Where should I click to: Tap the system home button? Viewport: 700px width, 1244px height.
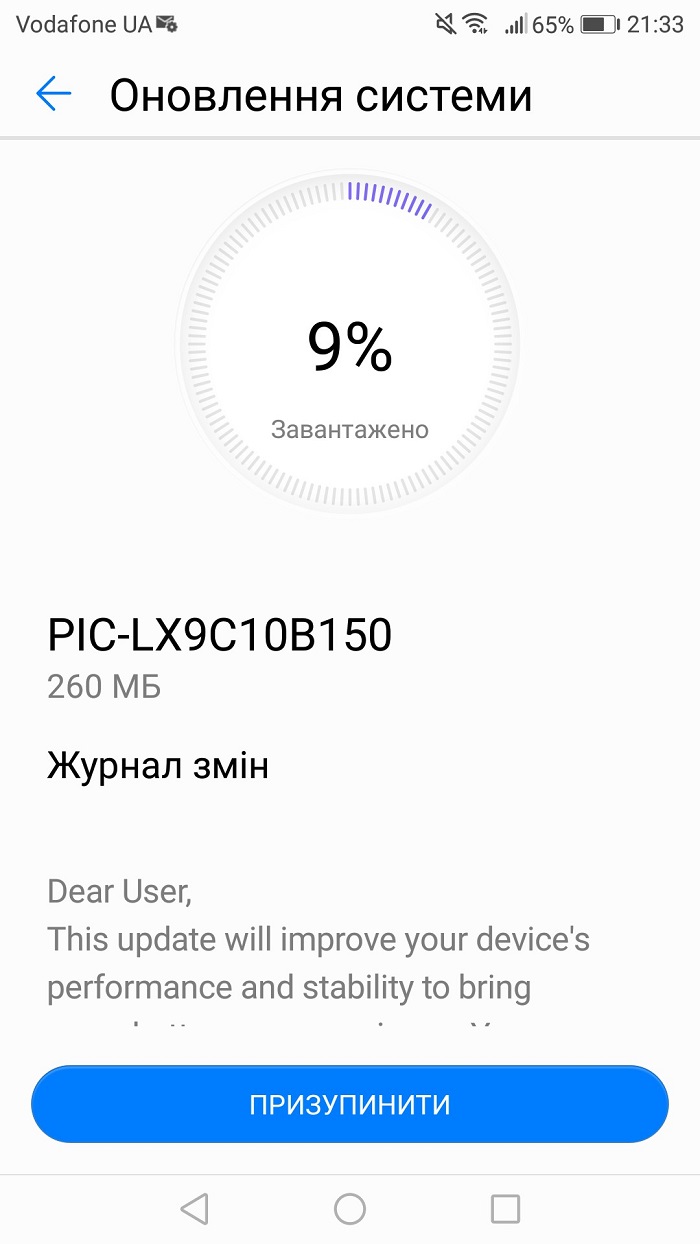350,1208
